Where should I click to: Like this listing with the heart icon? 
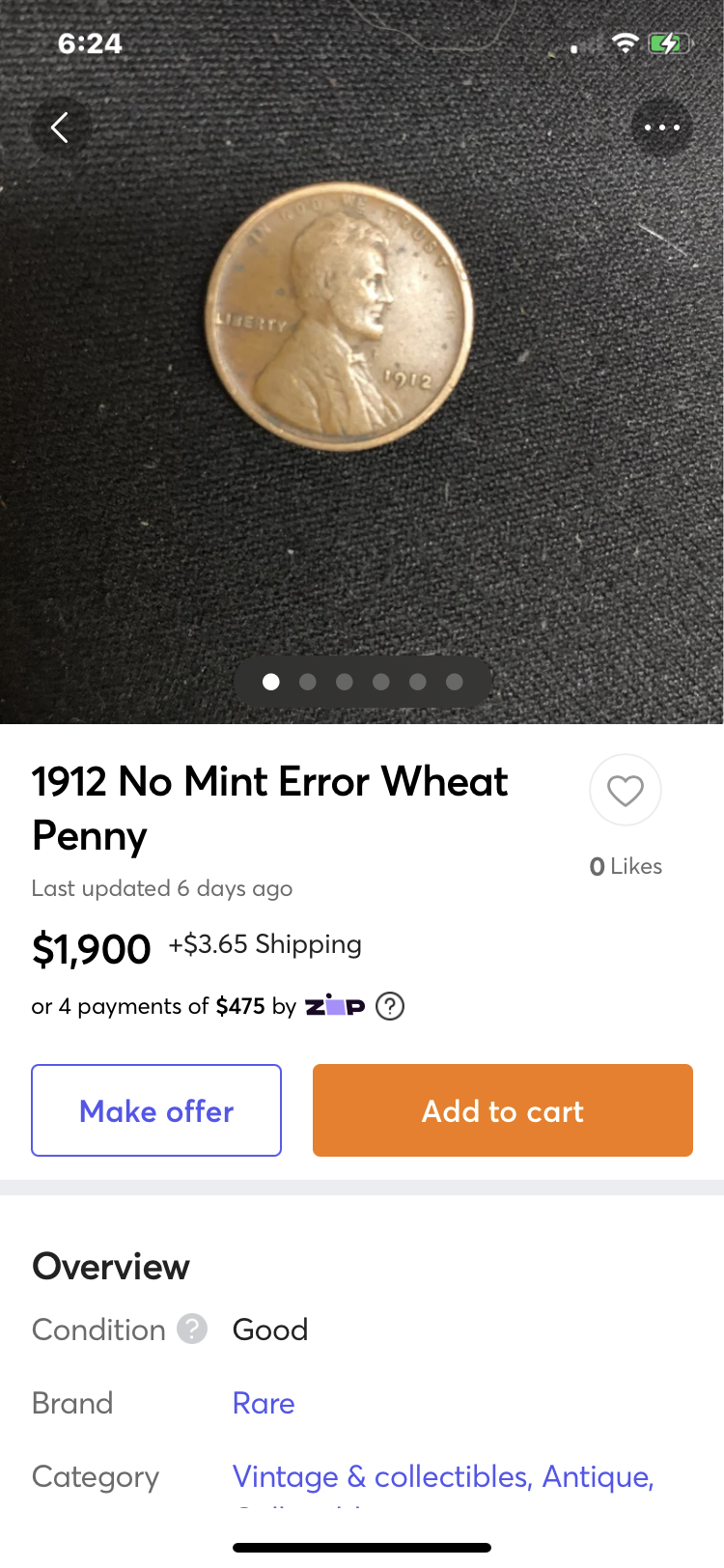click(625, 791)
